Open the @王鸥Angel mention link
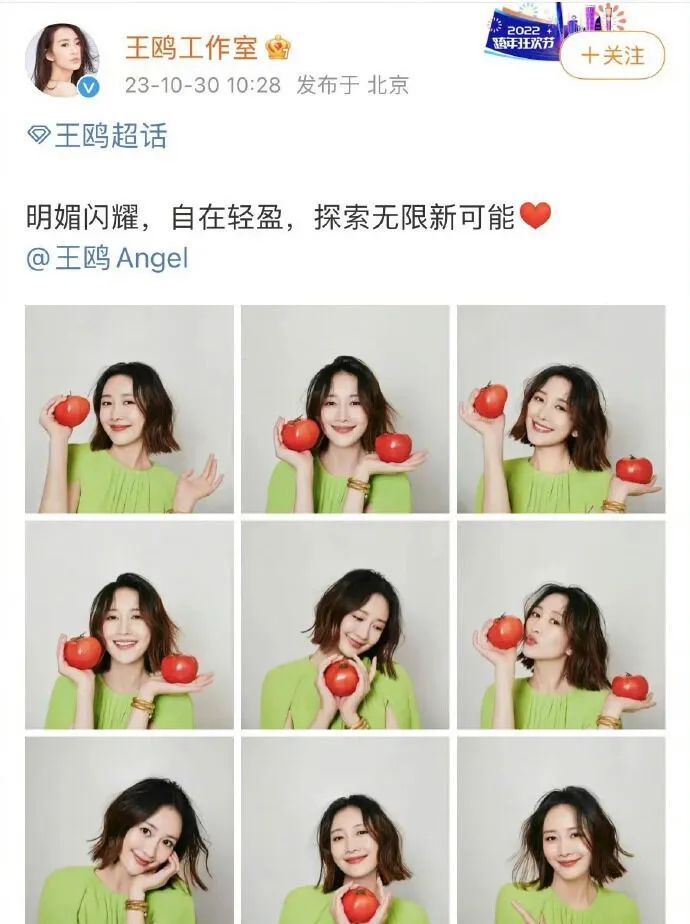 click(107, 259)
